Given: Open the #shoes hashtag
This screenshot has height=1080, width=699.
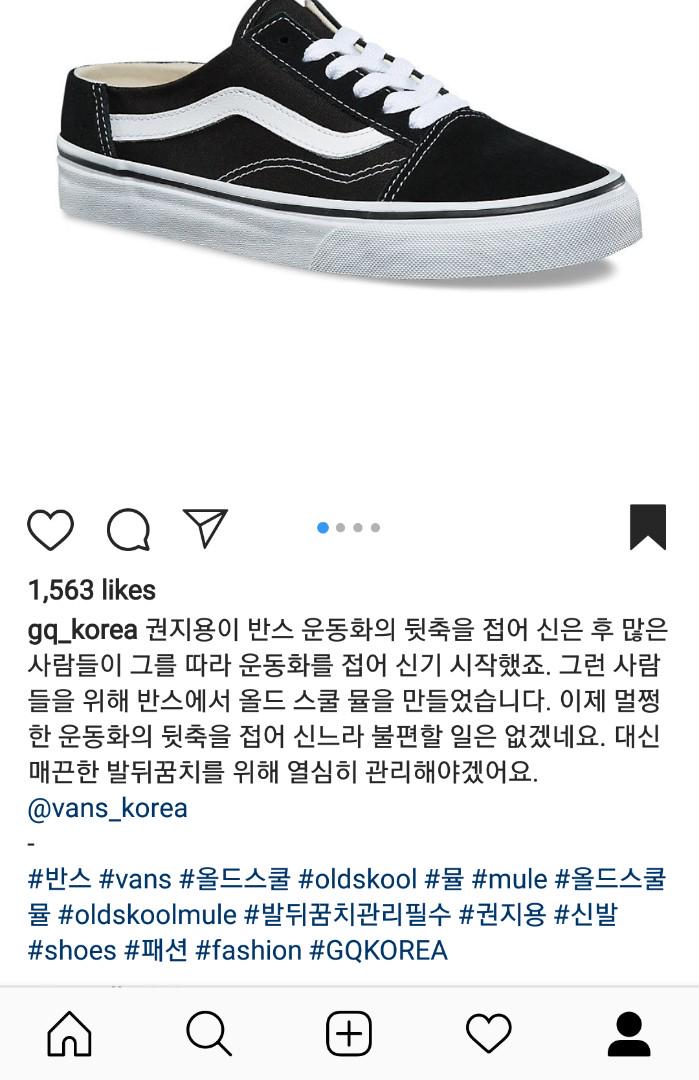Looking at the screenshot, I should [x=72, y=949].
